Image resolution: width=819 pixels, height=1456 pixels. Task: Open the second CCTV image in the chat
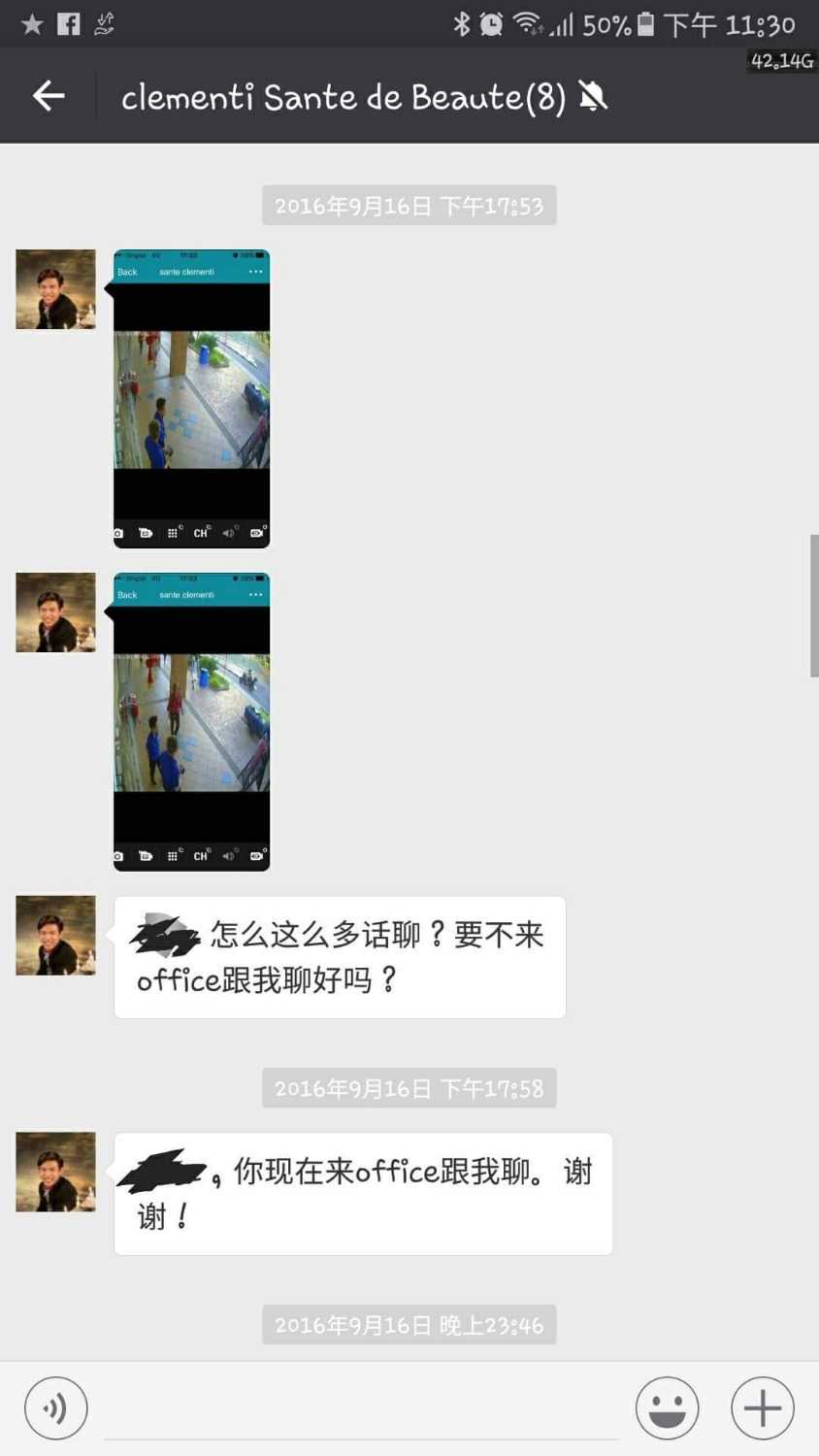point(191,721)
